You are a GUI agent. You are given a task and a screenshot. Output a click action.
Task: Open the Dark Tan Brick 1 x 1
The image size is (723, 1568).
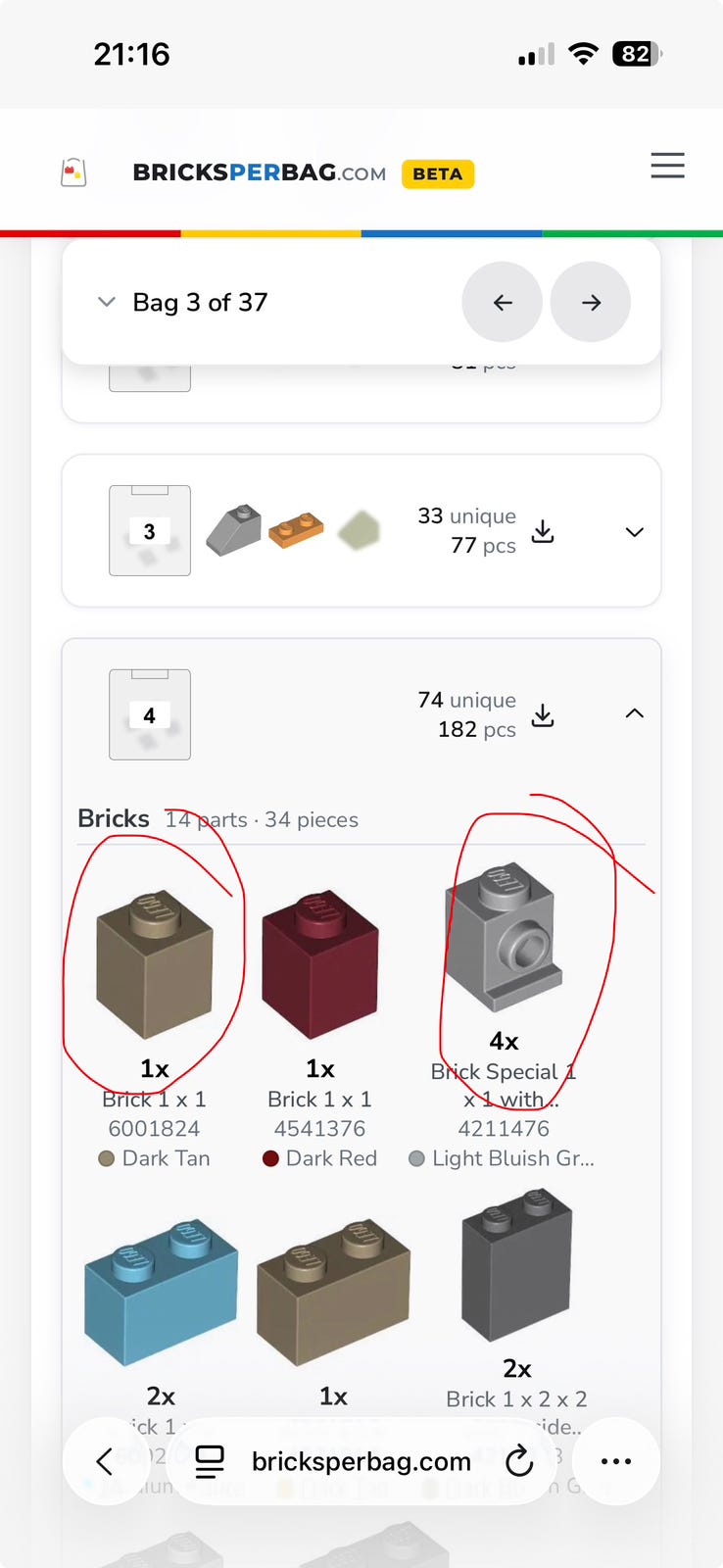click(x=155, y=1026)
